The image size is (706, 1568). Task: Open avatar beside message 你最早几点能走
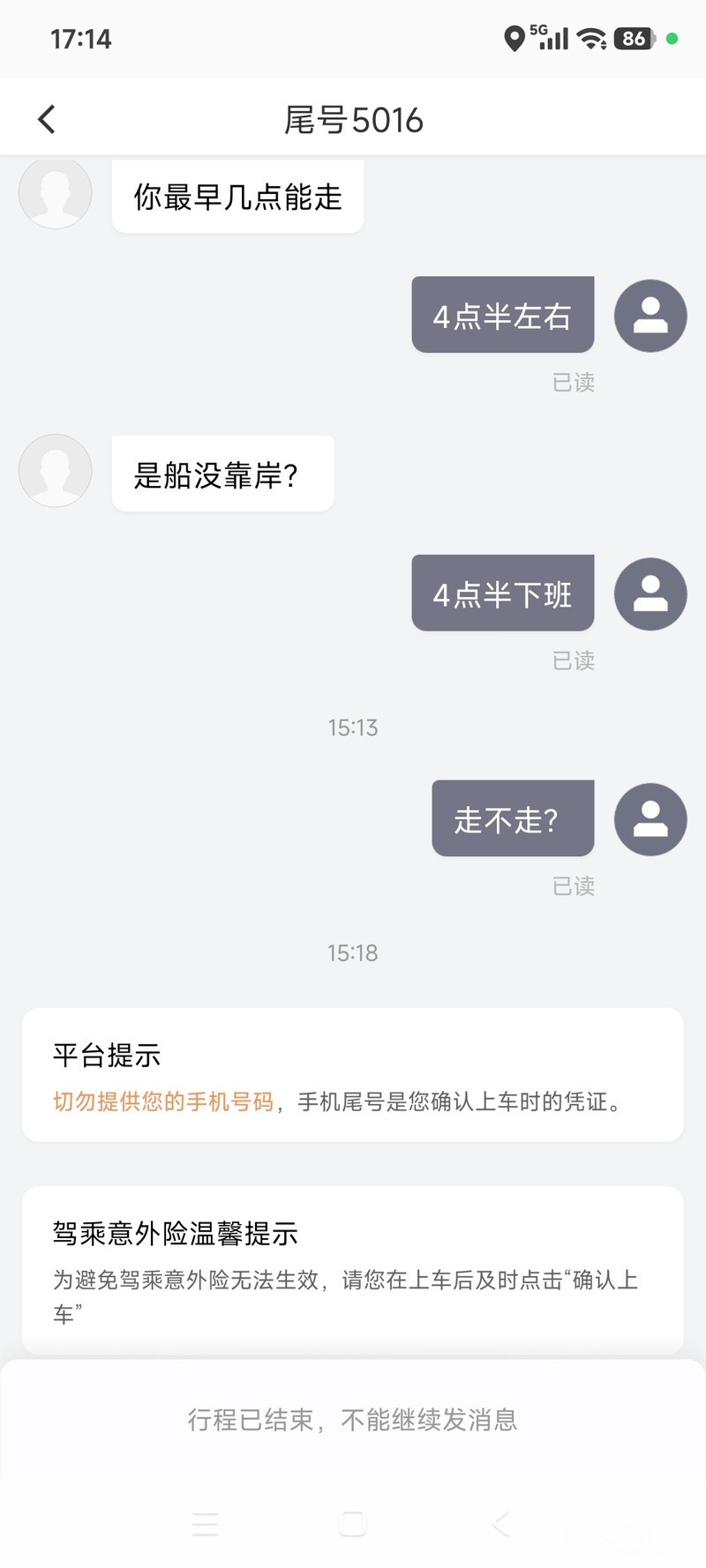[55, 194]
